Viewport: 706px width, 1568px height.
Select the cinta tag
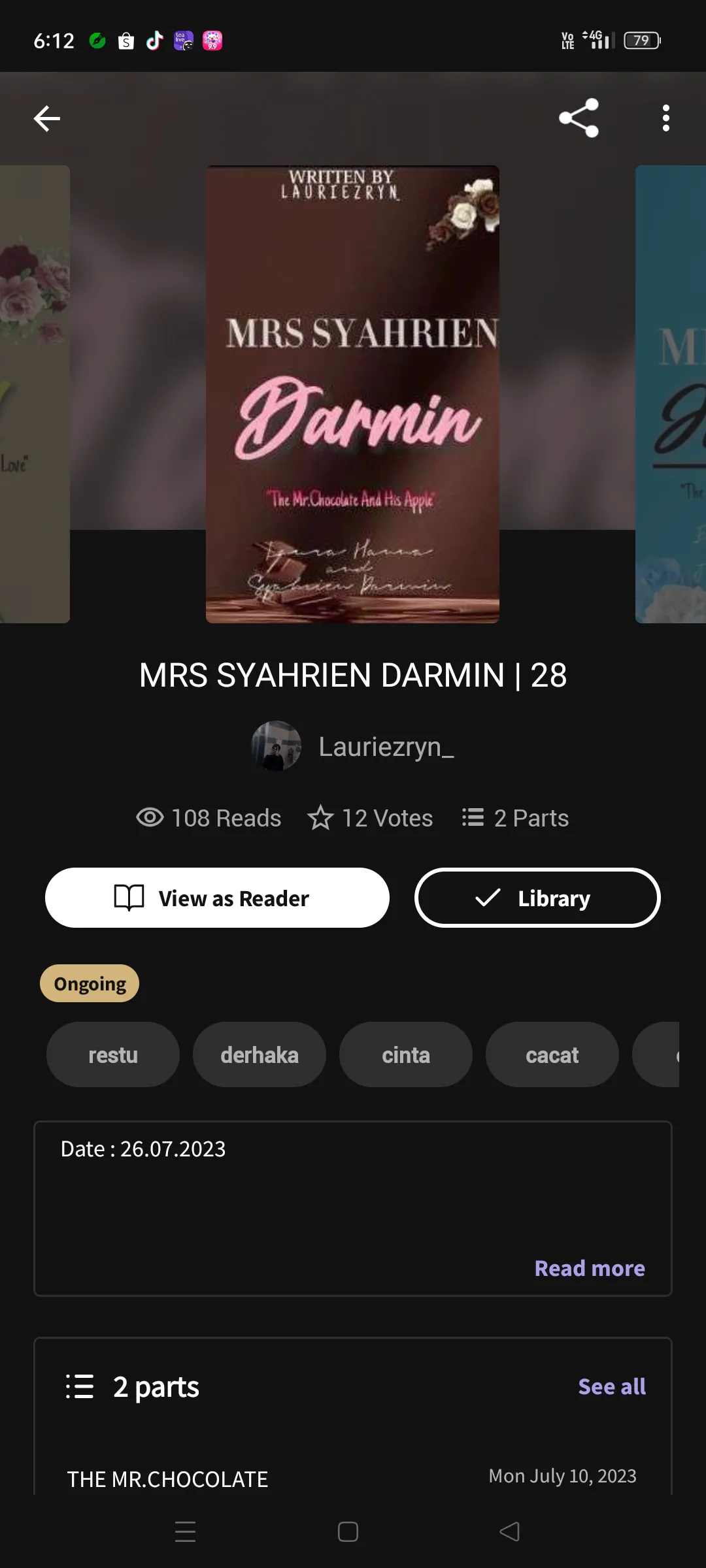pos(406,1055)
